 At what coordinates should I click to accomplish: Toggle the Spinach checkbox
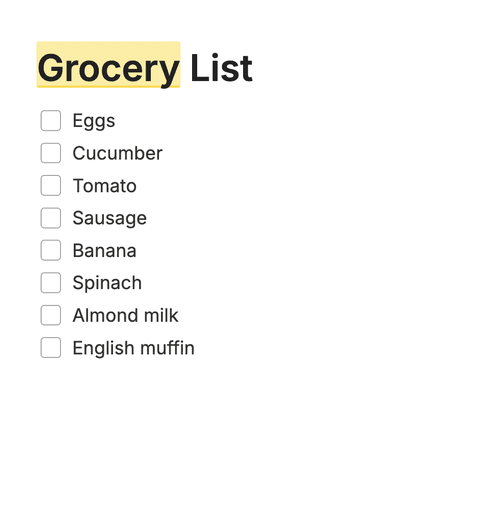click(51, 283)
